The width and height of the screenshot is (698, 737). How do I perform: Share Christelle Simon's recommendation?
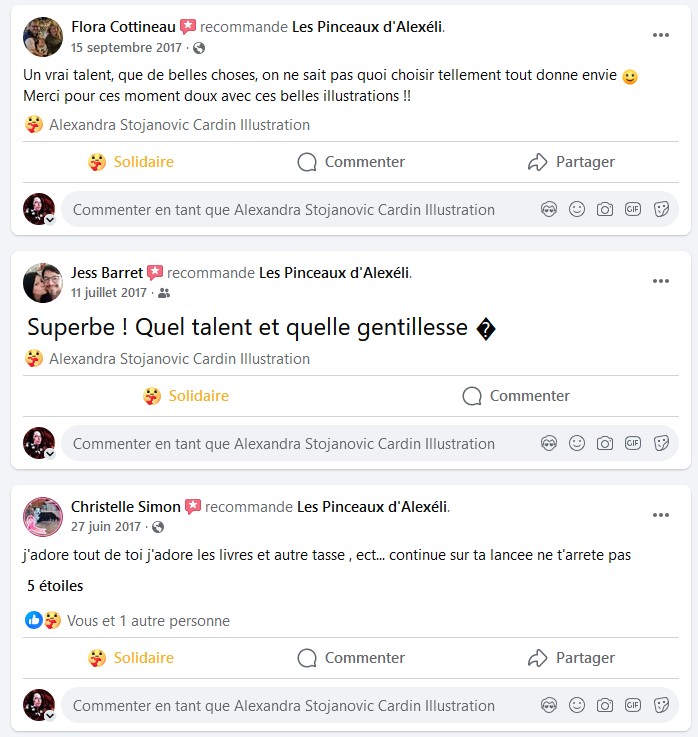[x=571, y=658]
